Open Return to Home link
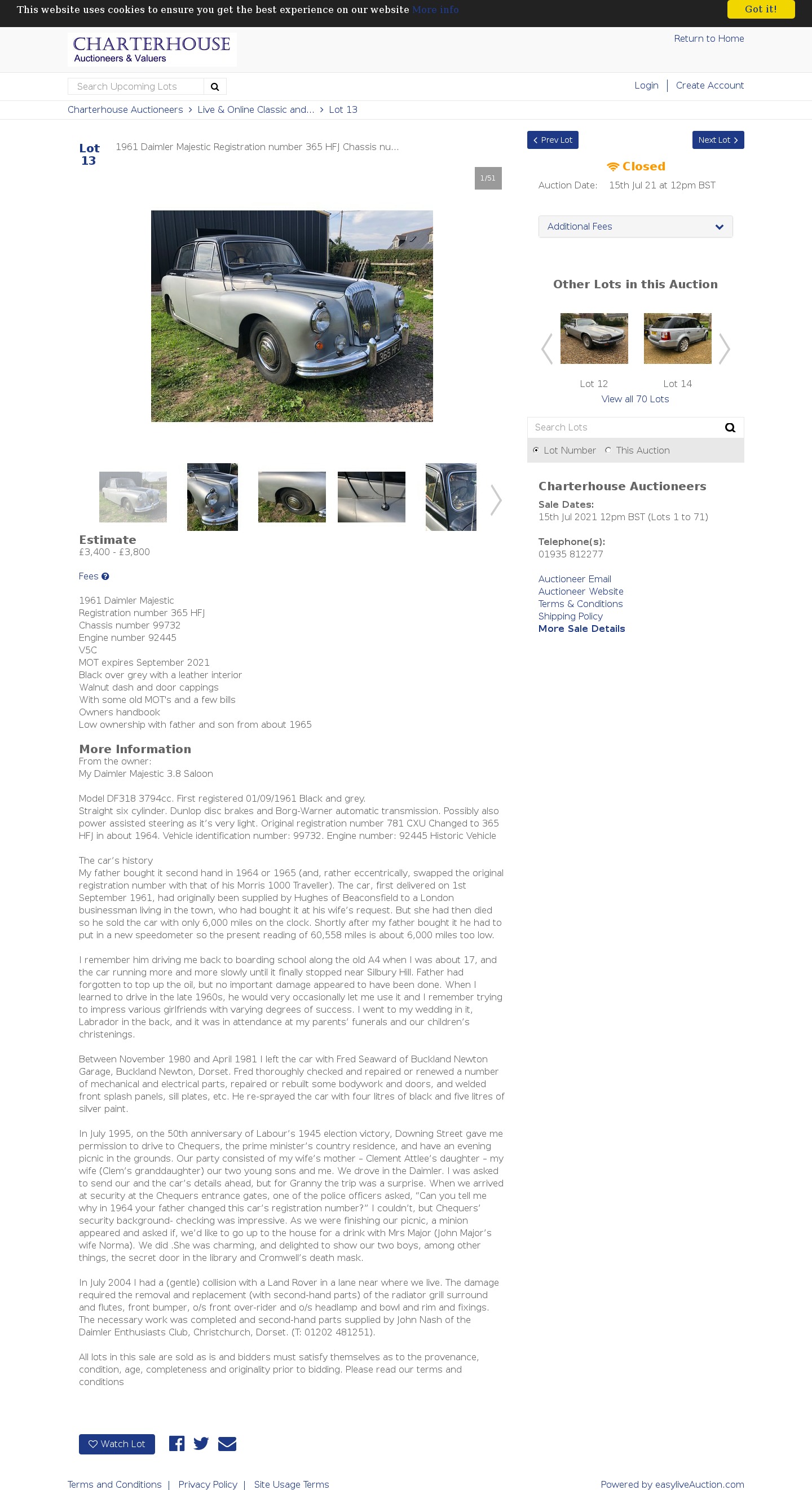Viewport: 812px width, 1490px height. (x=709, y=39)
